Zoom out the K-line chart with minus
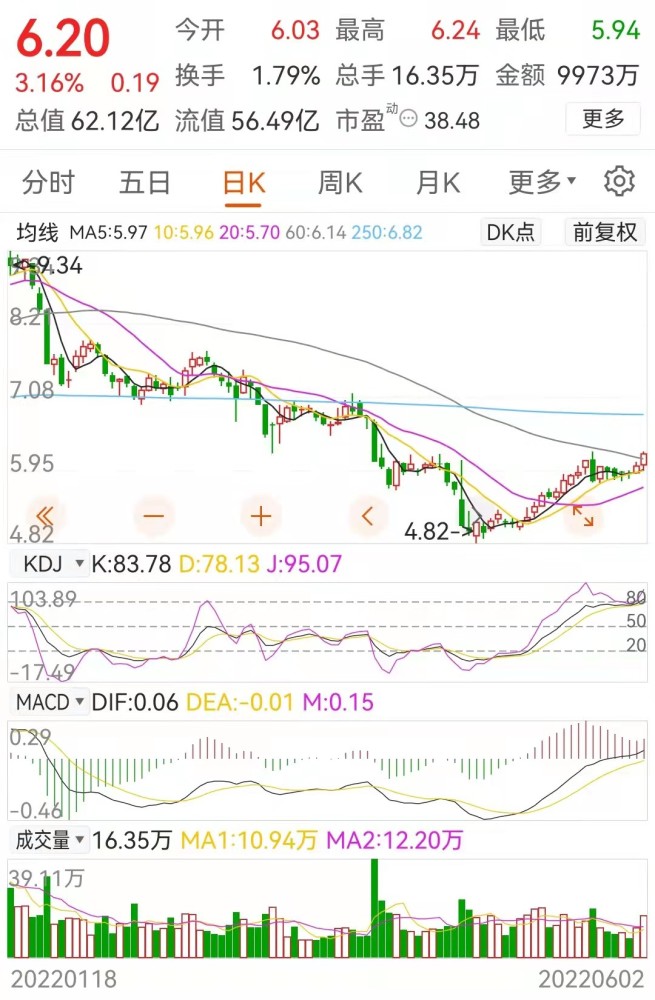The width and height of the screenshot is (655, 1000). 153,516
